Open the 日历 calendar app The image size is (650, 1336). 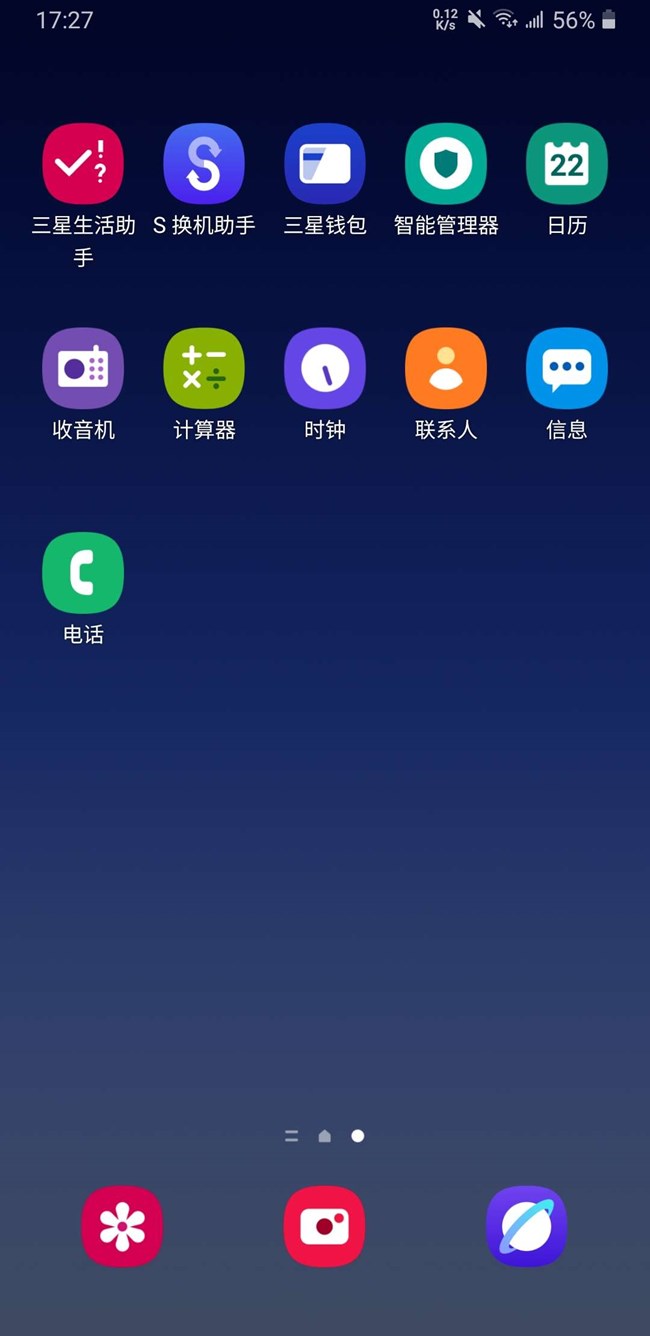coord(567,164)
